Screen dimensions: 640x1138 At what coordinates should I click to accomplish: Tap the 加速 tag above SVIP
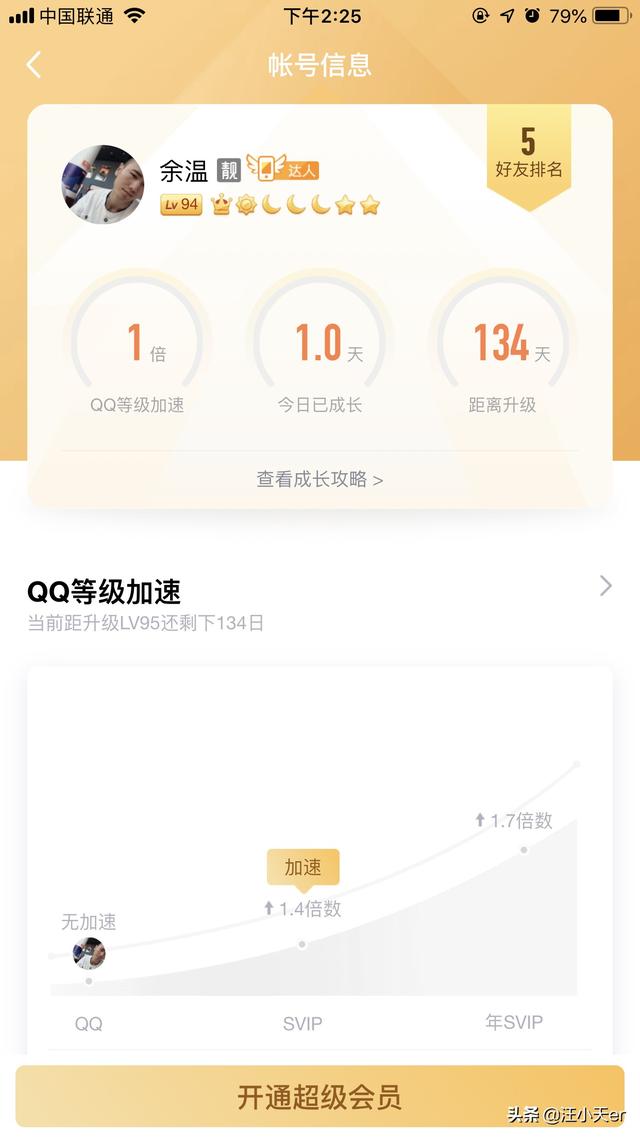point(302,867)
